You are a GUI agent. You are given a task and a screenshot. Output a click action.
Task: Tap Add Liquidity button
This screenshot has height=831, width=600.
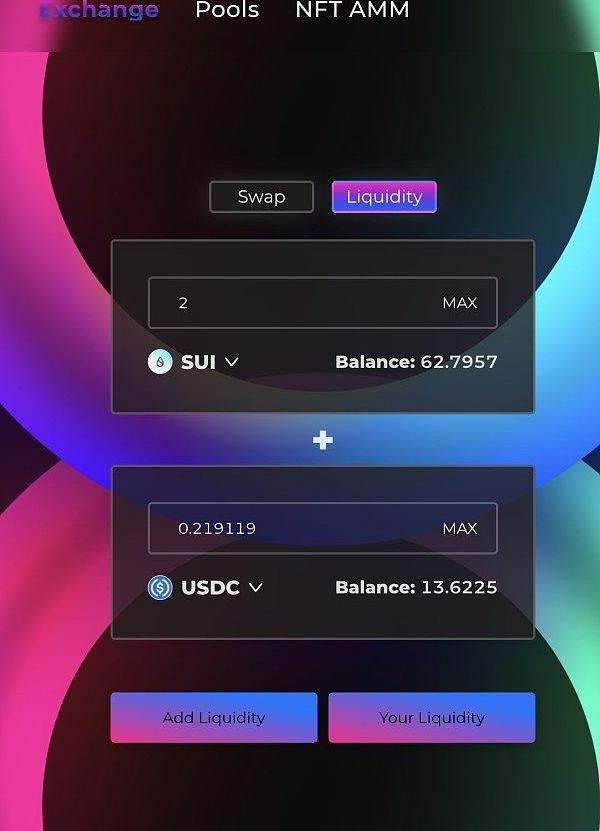(x=214, y=717)
